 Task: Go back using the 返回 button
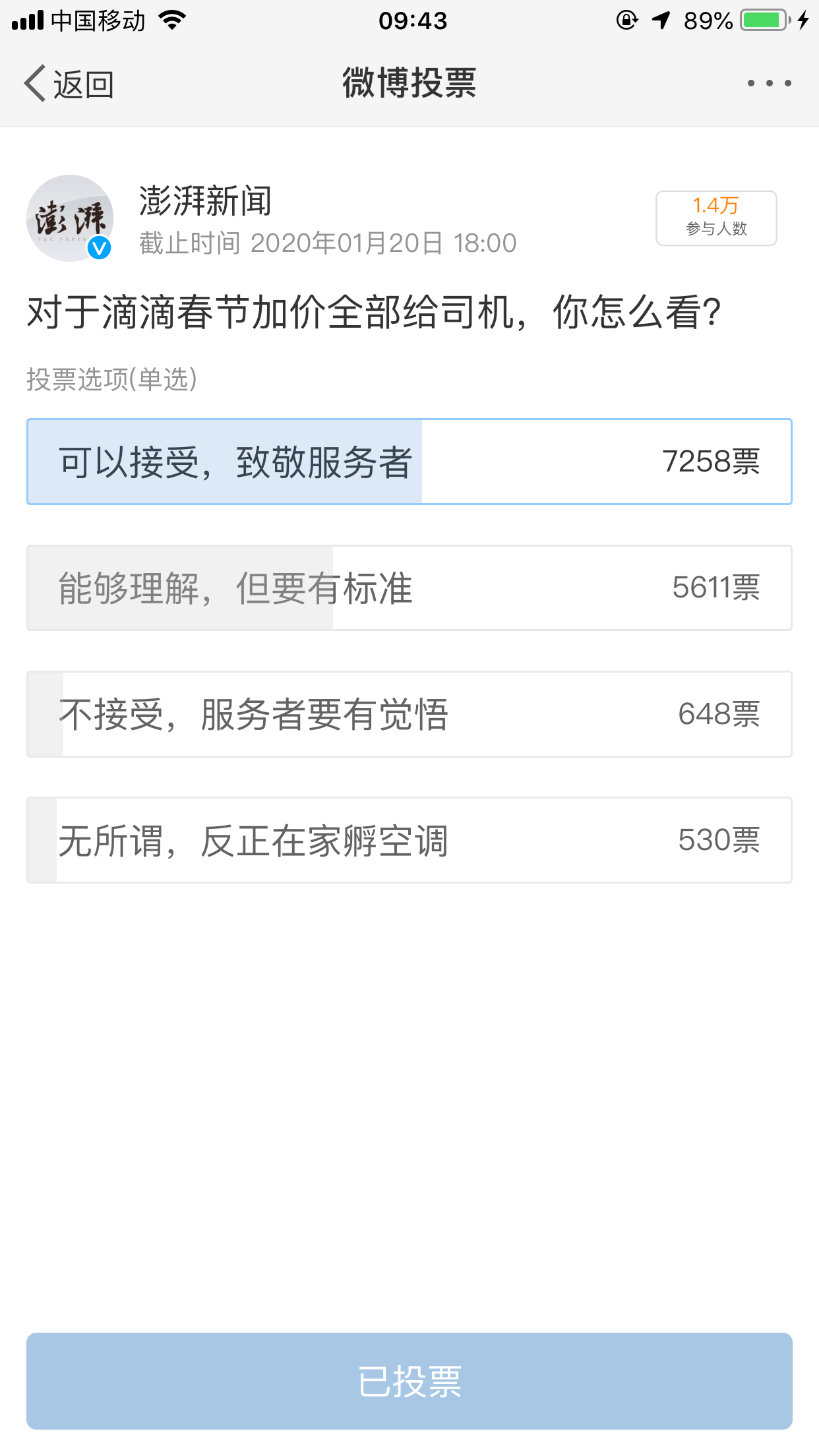(x=69, y=84)
